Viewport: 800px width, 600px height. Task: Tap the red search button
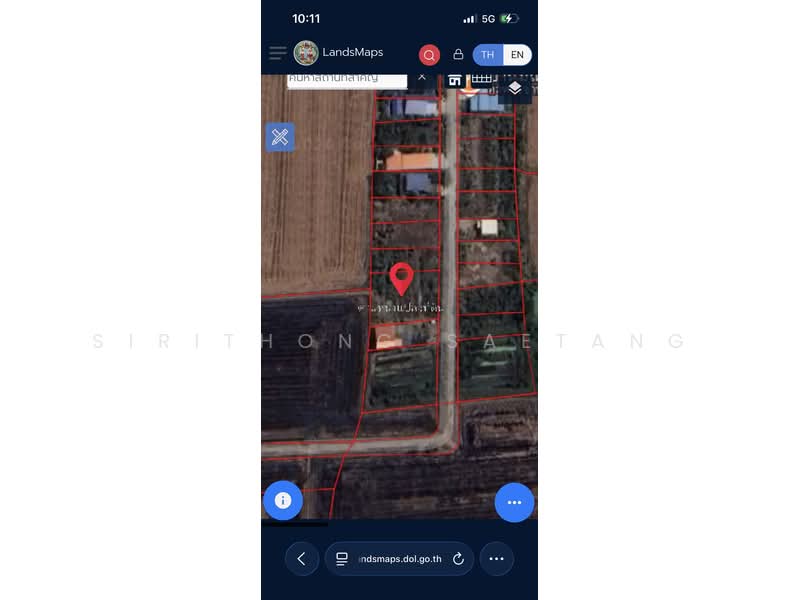click(x=429, y=55)
